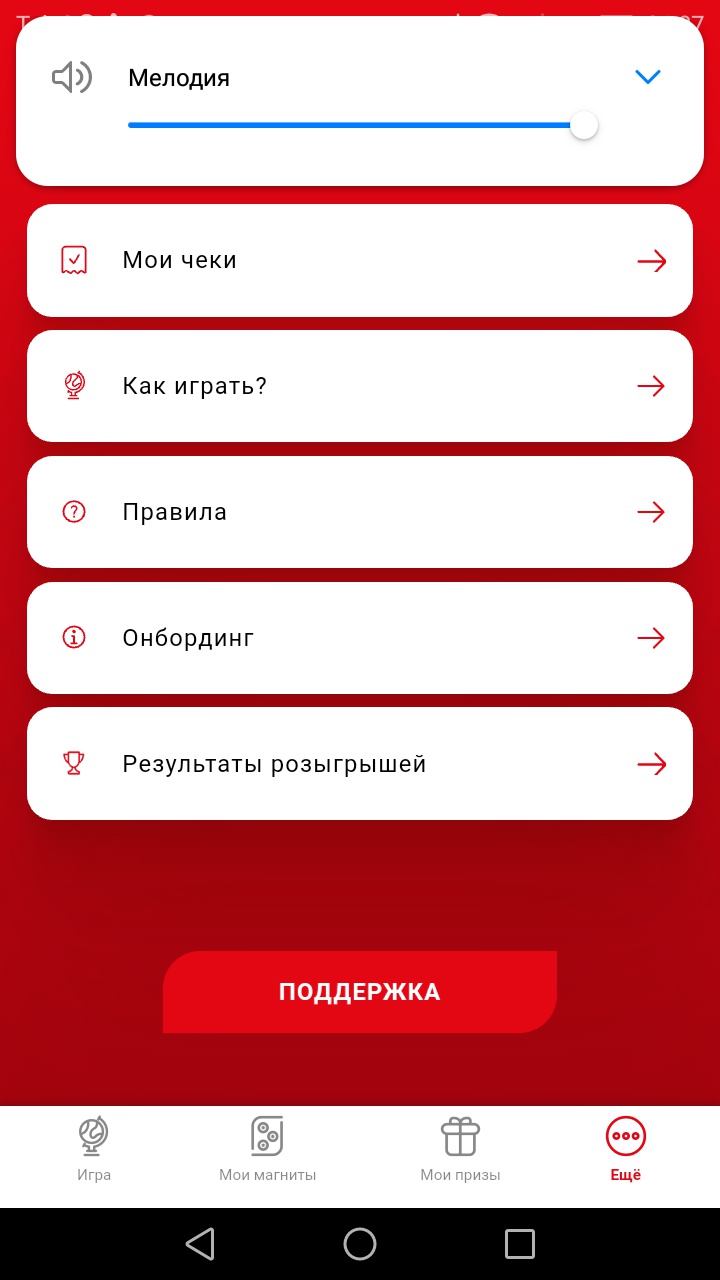Go to the home screen
This screenshot has width=720, height=1280.
coord(360,1244)
